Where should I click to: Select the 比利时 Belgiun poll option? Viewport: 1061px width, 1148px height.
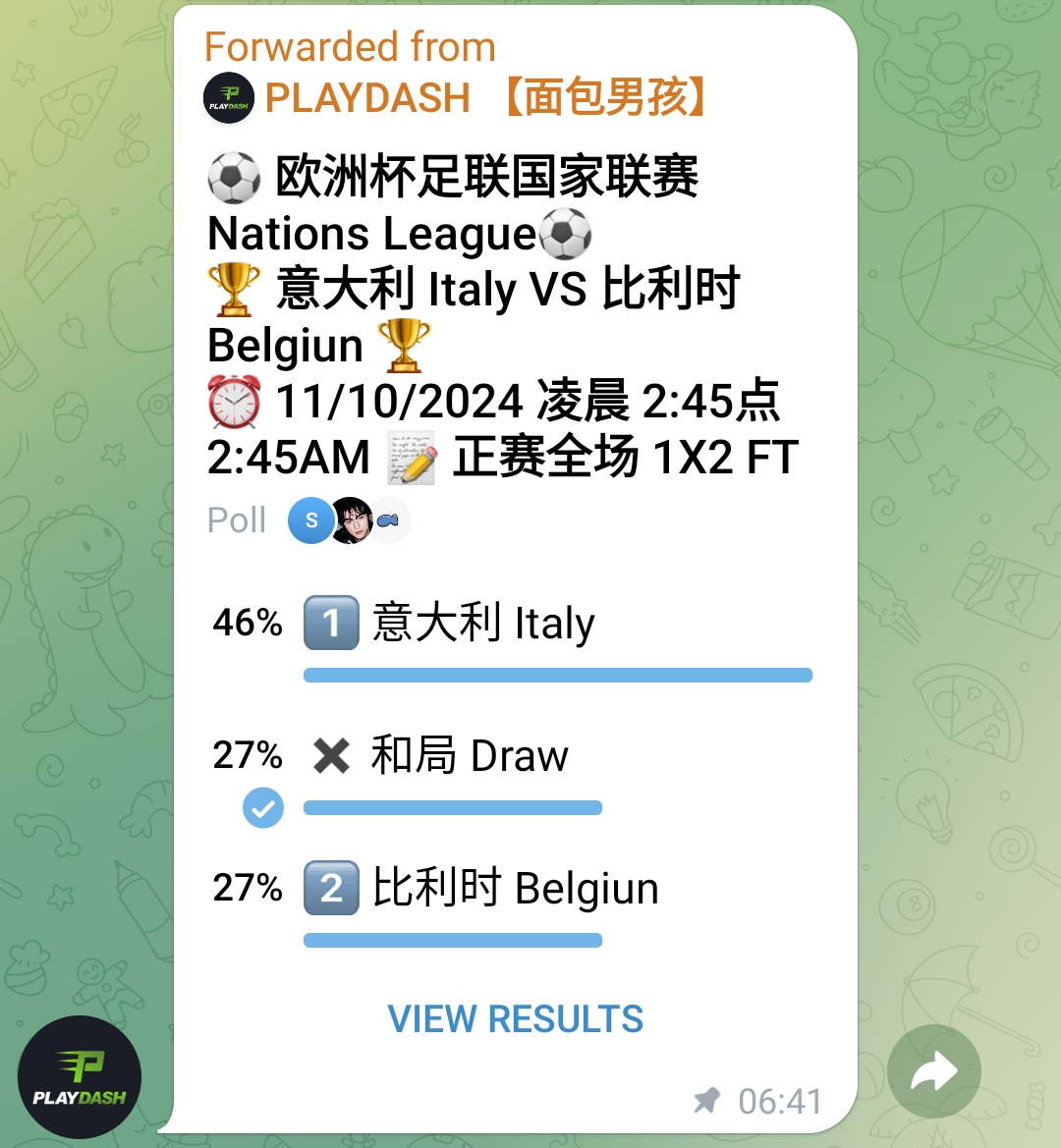[x=515, y=890]
